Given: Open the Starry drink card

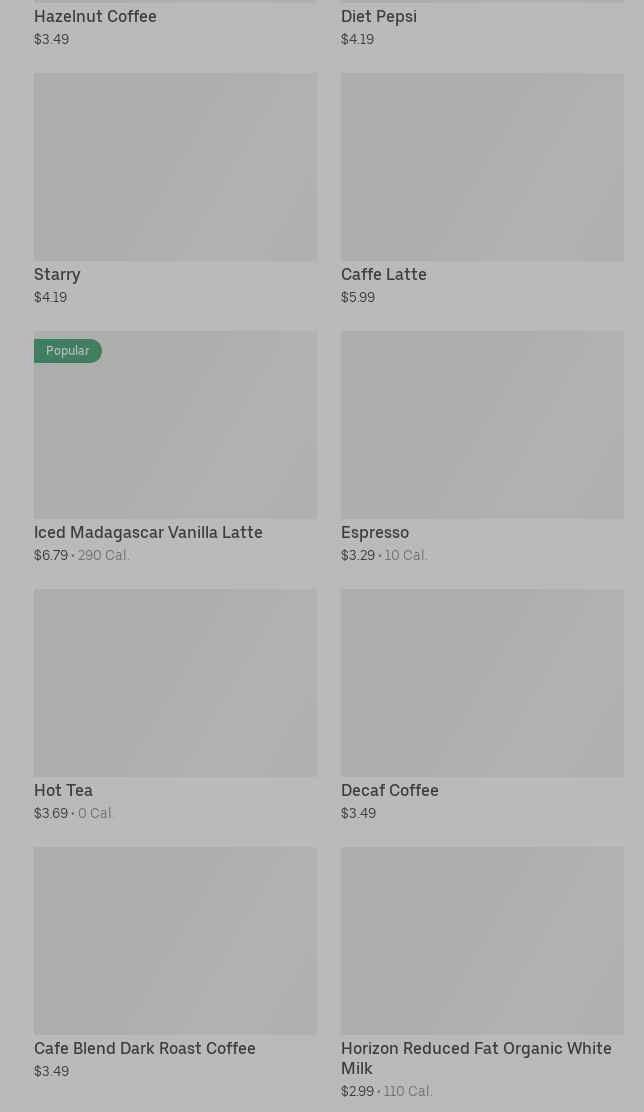Looking at the screenshot, I should [x=175, y=189].
